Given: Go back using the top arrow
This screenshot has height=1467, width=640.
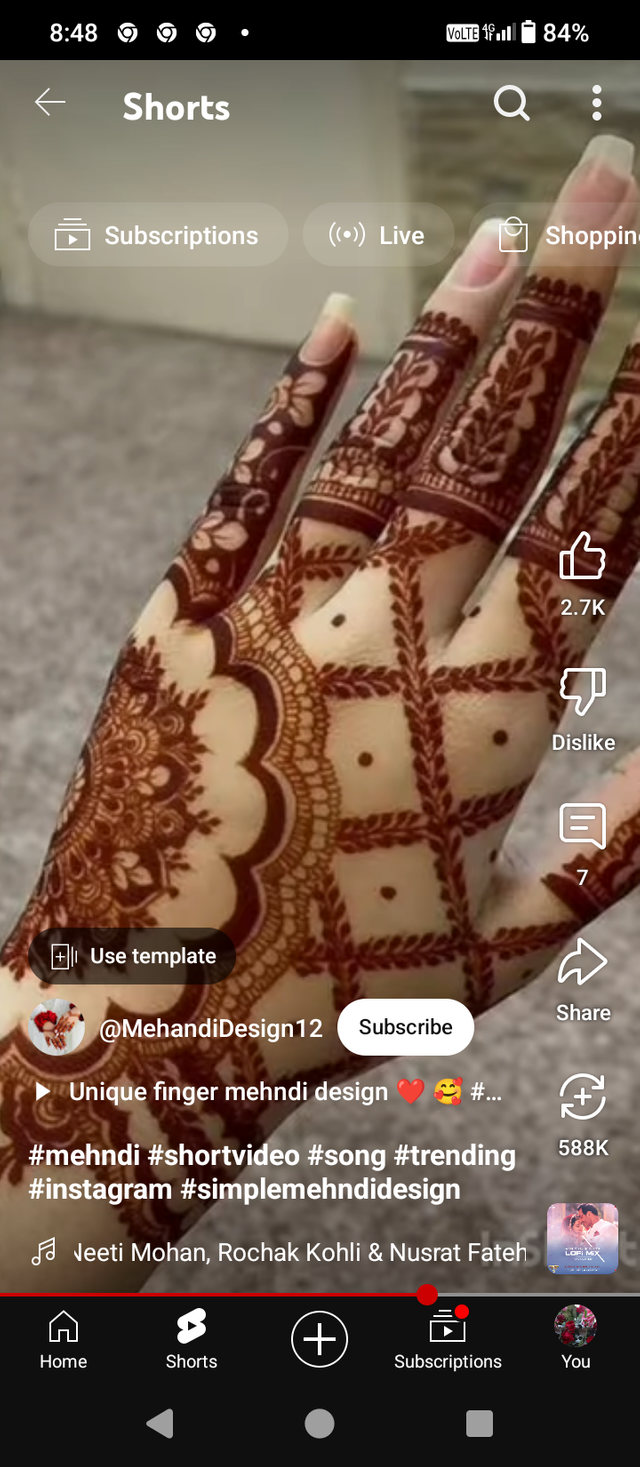Looking at the screenshot, I should point(49,103).
